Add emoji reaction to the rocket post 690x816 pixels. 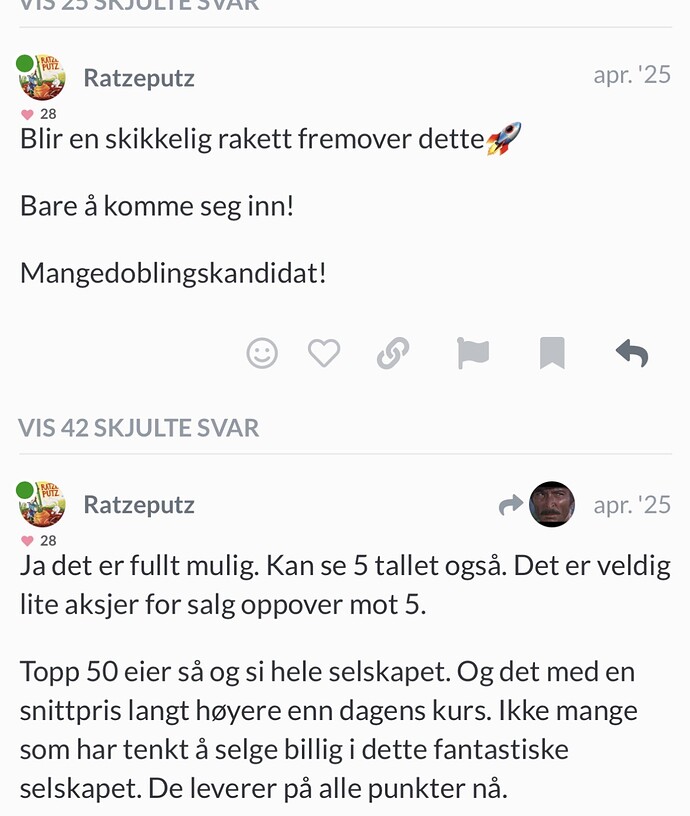[x=262, y=353]
